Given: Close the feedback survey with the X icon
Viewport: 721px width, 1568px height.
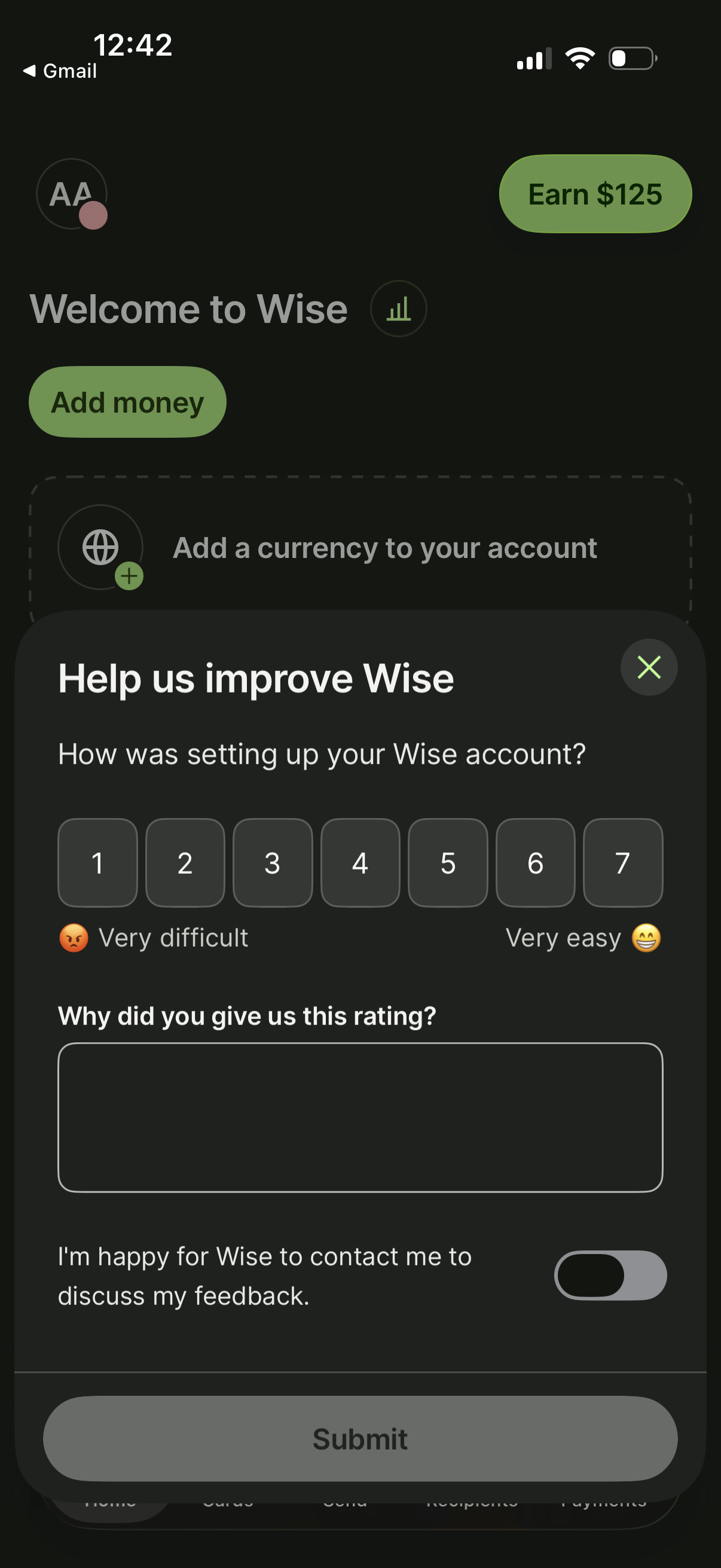Looking at the screenshot, I should (649, 667).
